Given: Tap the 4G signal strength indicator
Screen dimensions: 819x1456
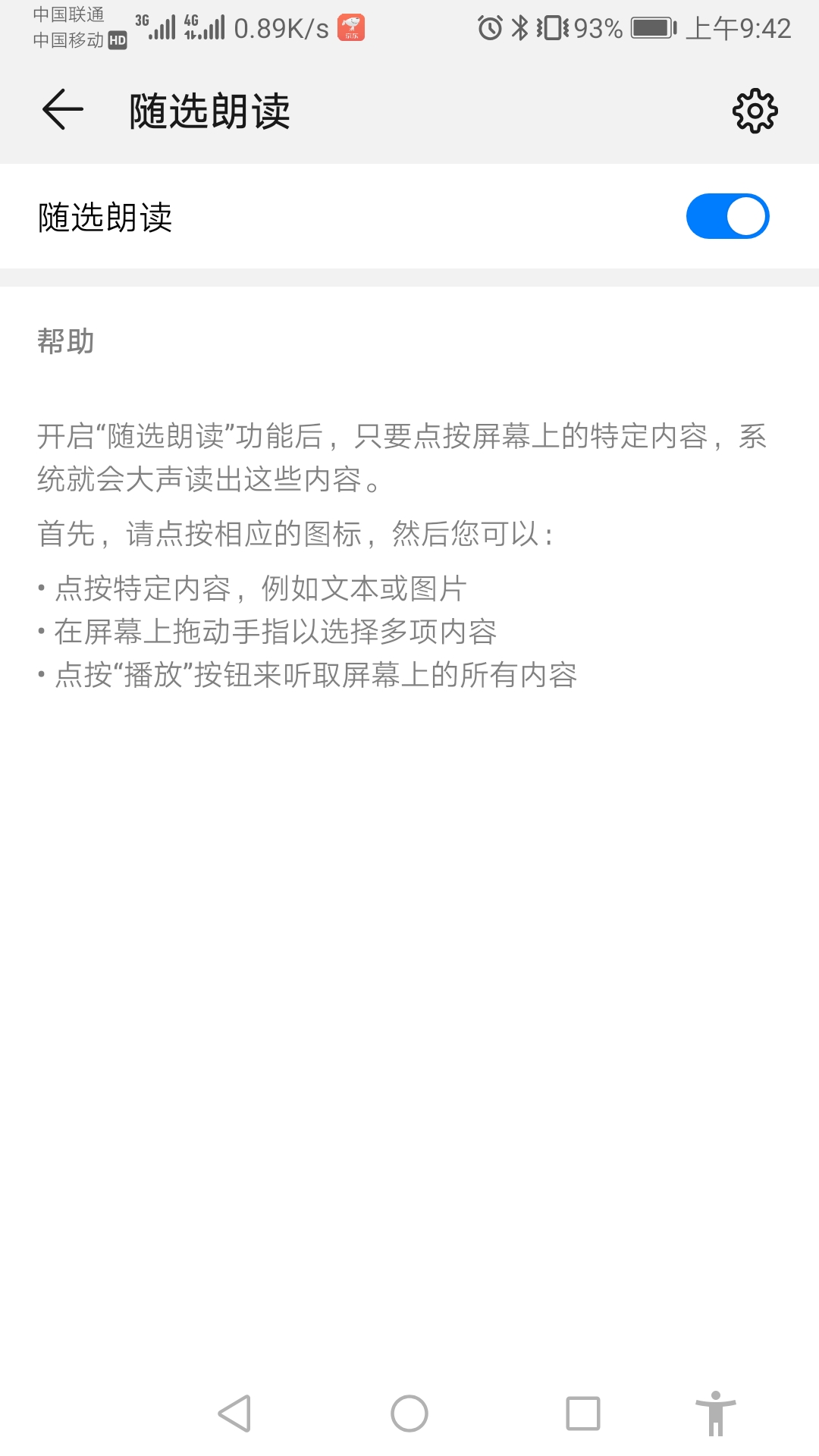Looking at the screenshot, I should pos(203,29).
